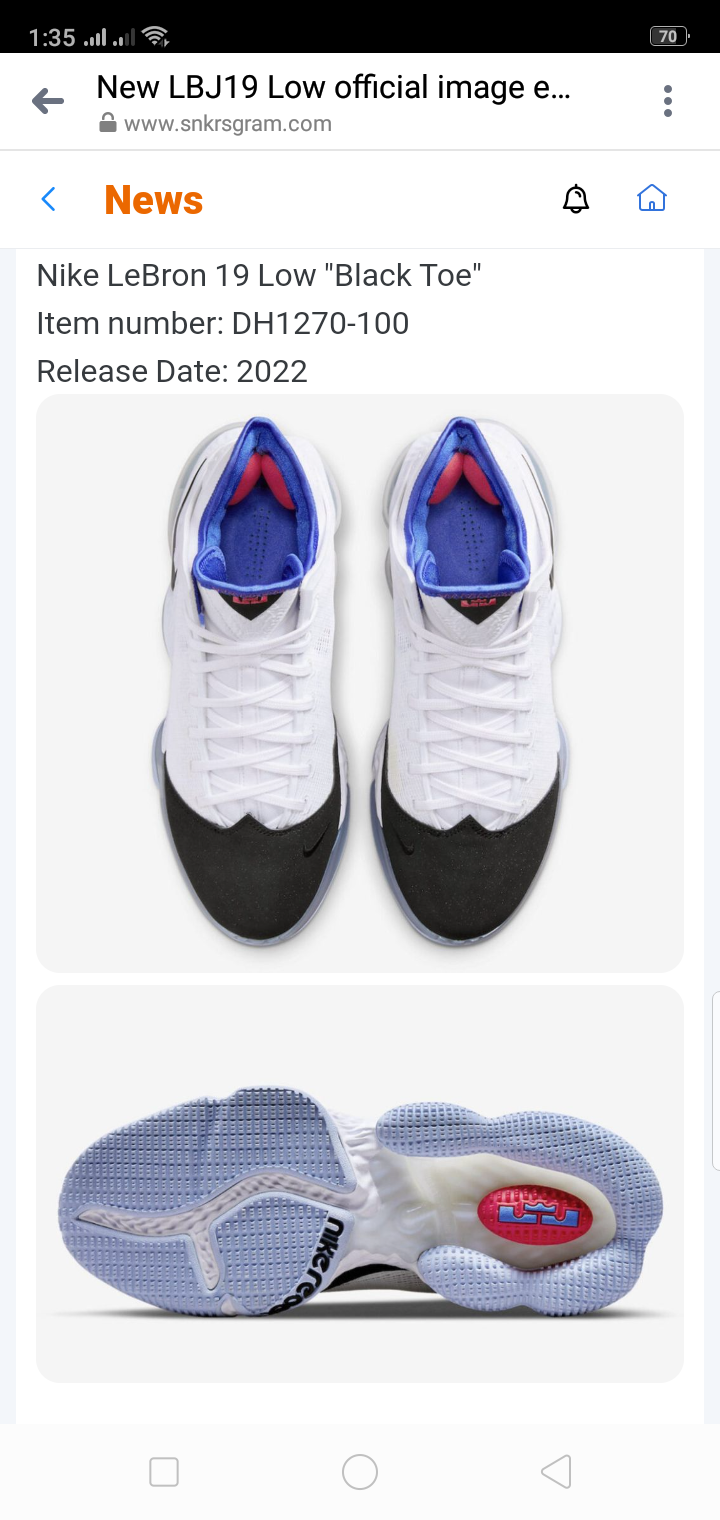Screen dimensions: 720x1520
Task: Open the notifications bell
Action: (576, 199)
